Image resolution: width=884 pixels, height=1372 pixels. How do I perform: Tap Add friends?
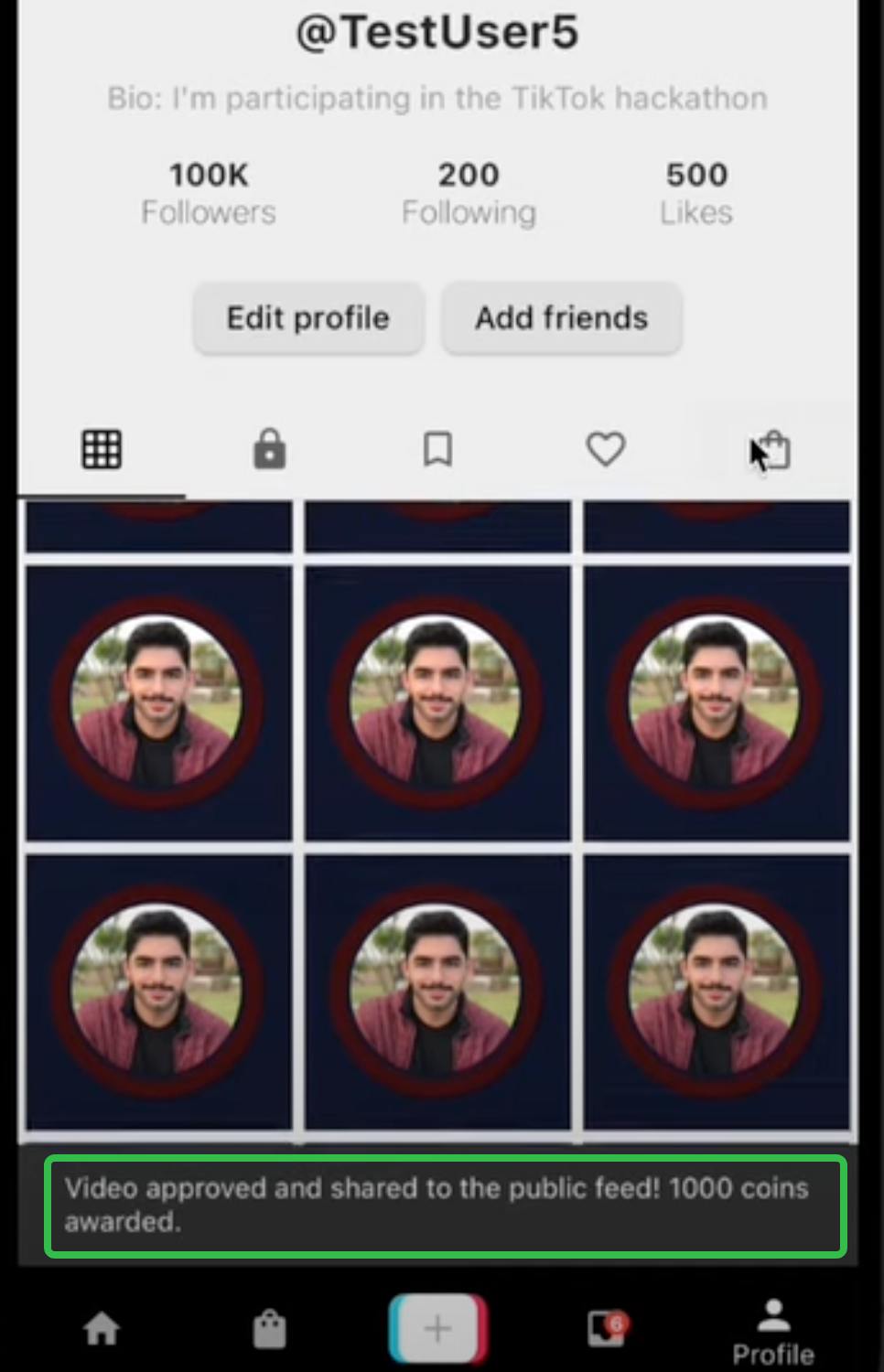tap(561, 318)
